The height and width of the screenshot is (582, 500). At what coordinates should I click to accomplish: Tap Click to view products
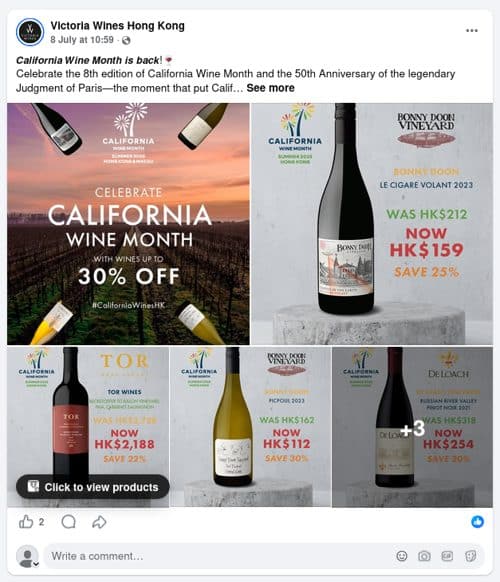coord(93,487)
